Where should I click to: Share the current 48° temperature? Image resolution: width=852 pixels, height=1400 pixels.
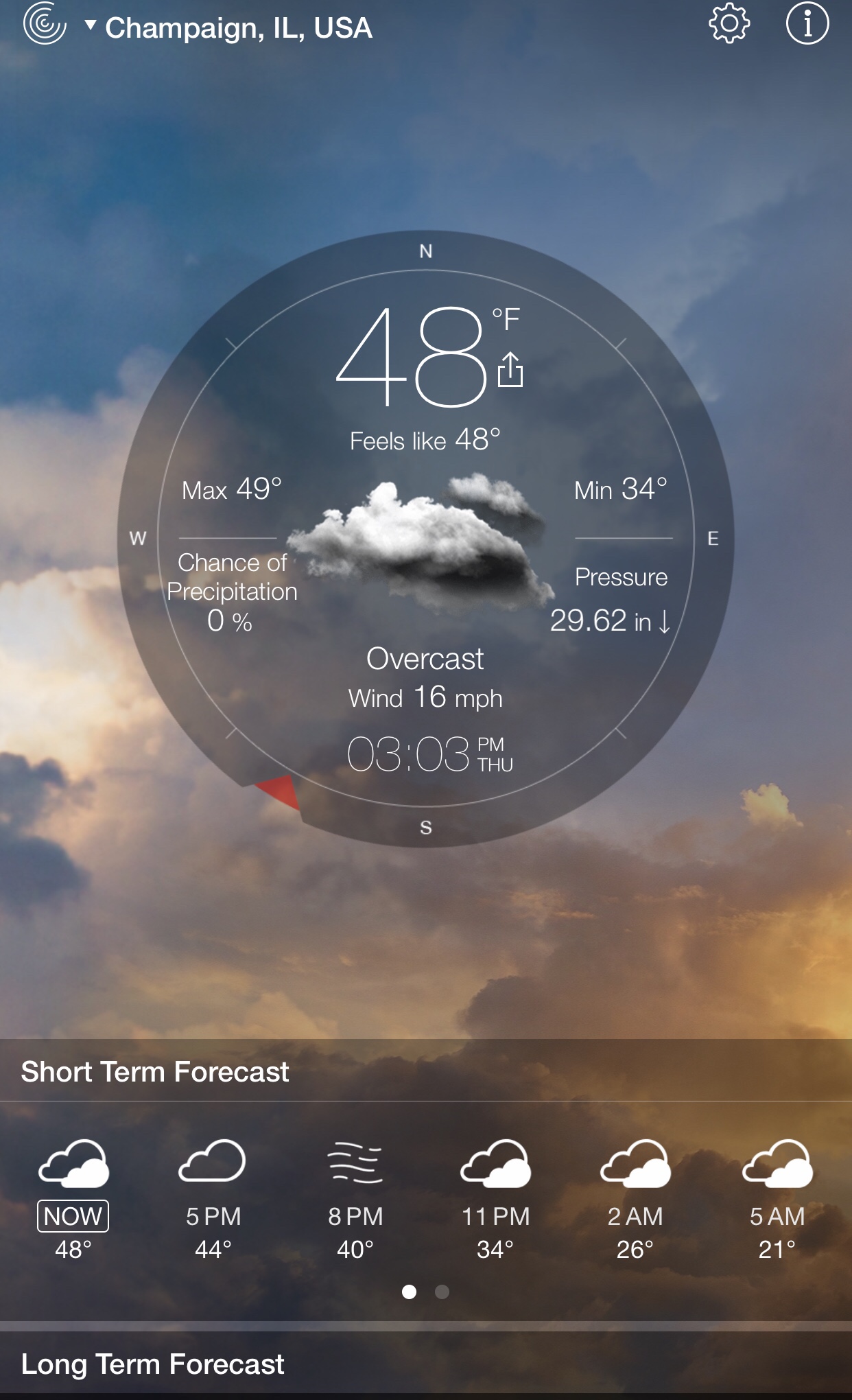pyautogui.click(x=510, y=370)
